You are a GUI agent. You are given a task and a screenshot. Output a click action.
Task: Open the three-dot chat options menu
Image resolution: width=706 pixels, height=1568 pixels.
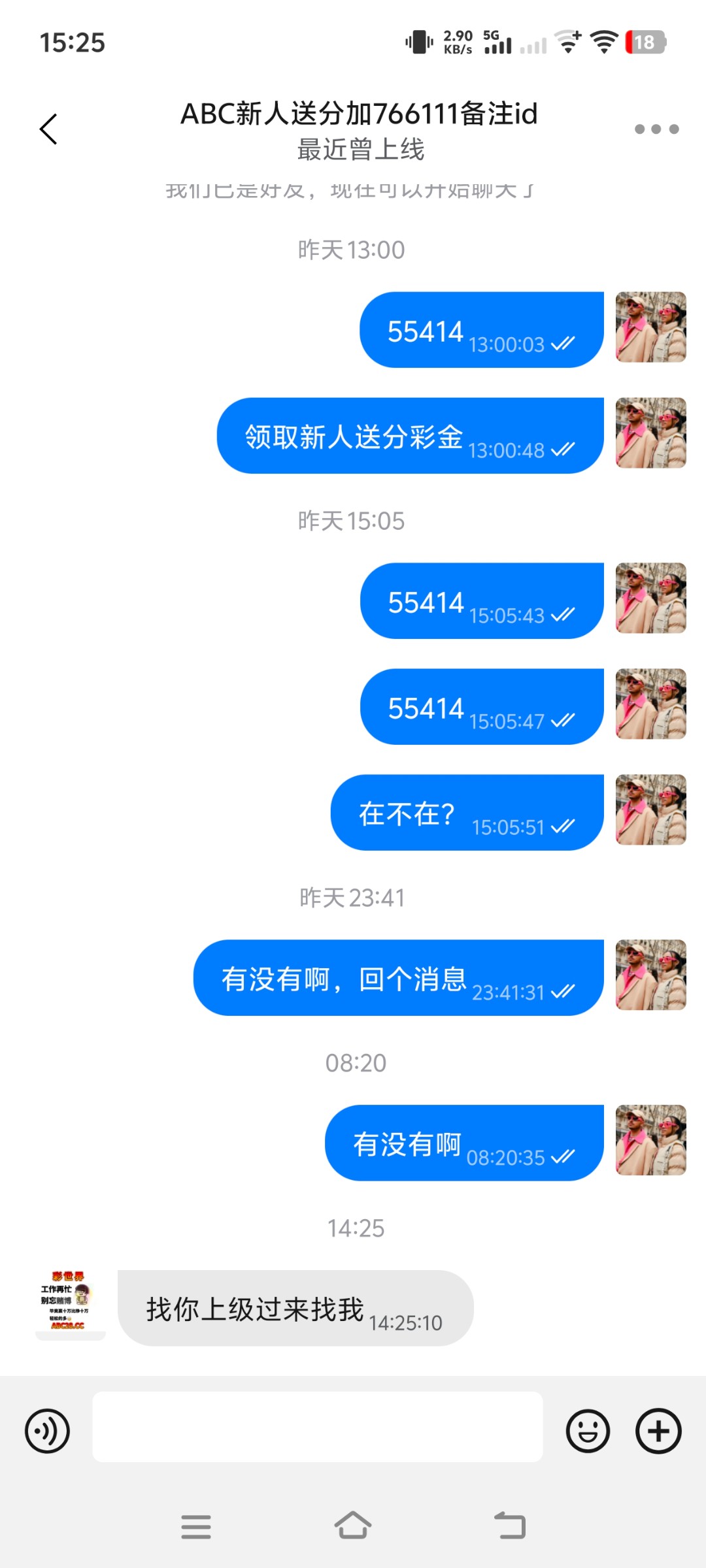tap(656, 129)
